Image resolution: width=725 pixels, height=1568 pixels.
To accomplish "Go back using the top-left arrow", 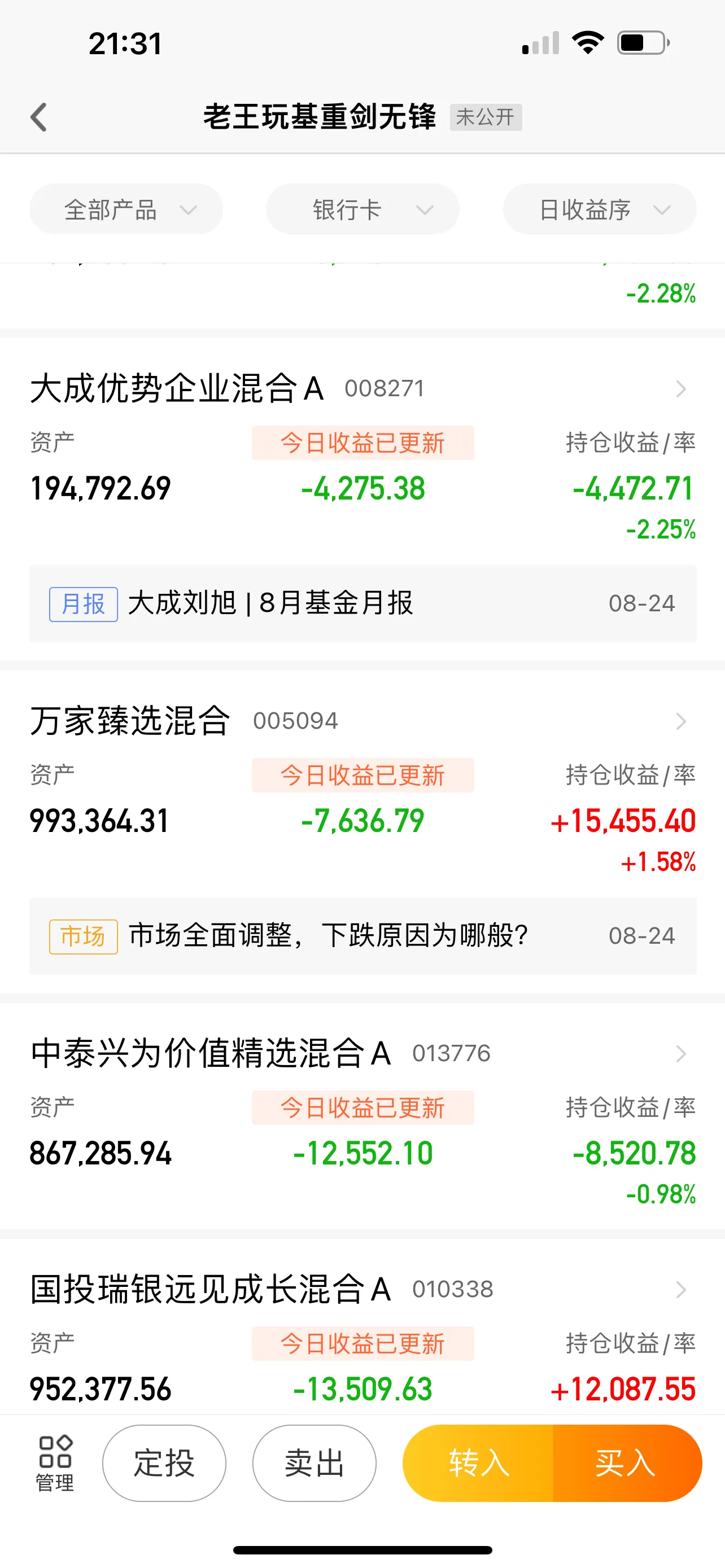I will click(39, 117).
